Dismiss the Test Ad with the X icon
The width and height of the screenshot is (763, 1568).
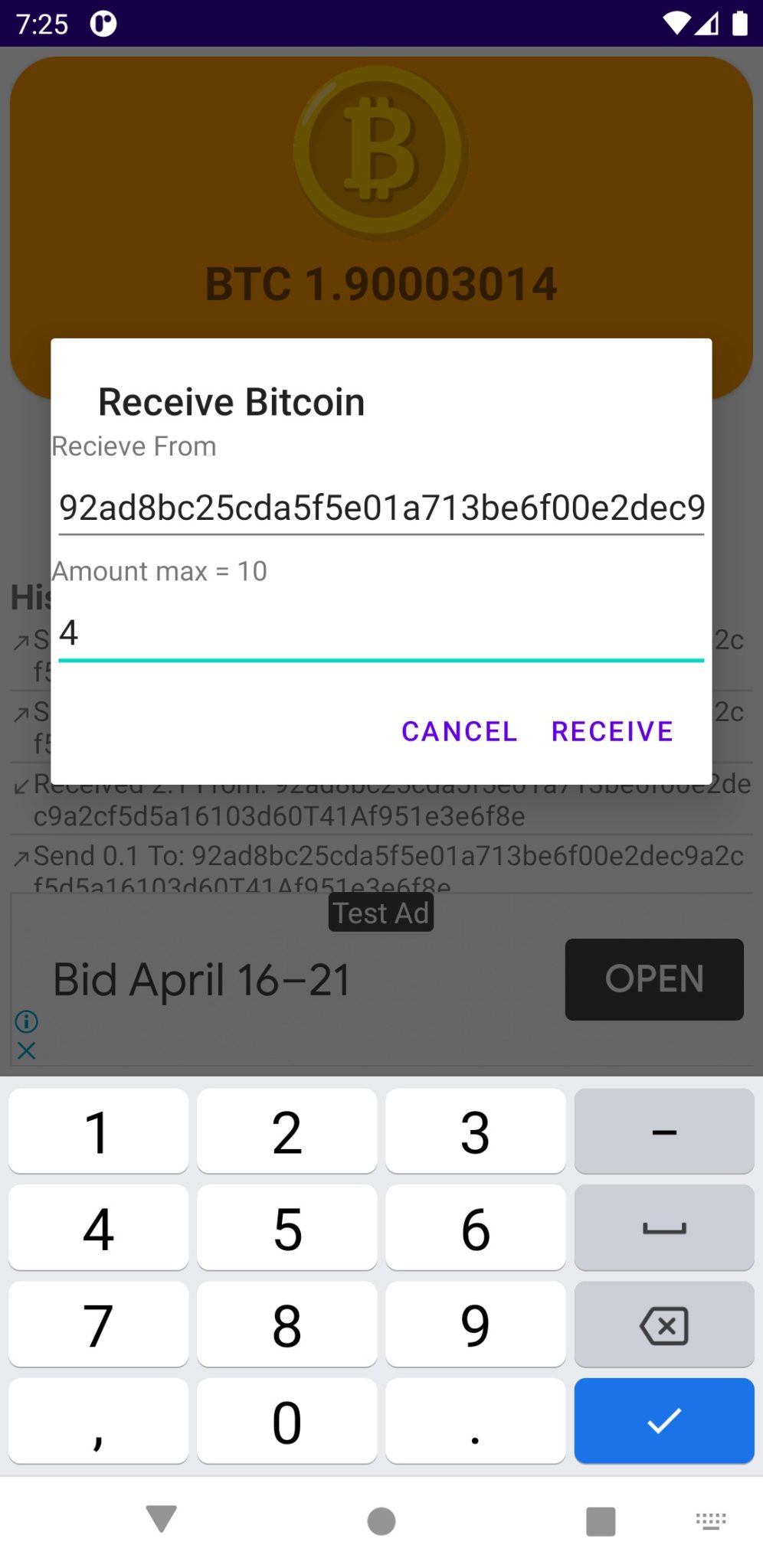[x=26, y=1050]
